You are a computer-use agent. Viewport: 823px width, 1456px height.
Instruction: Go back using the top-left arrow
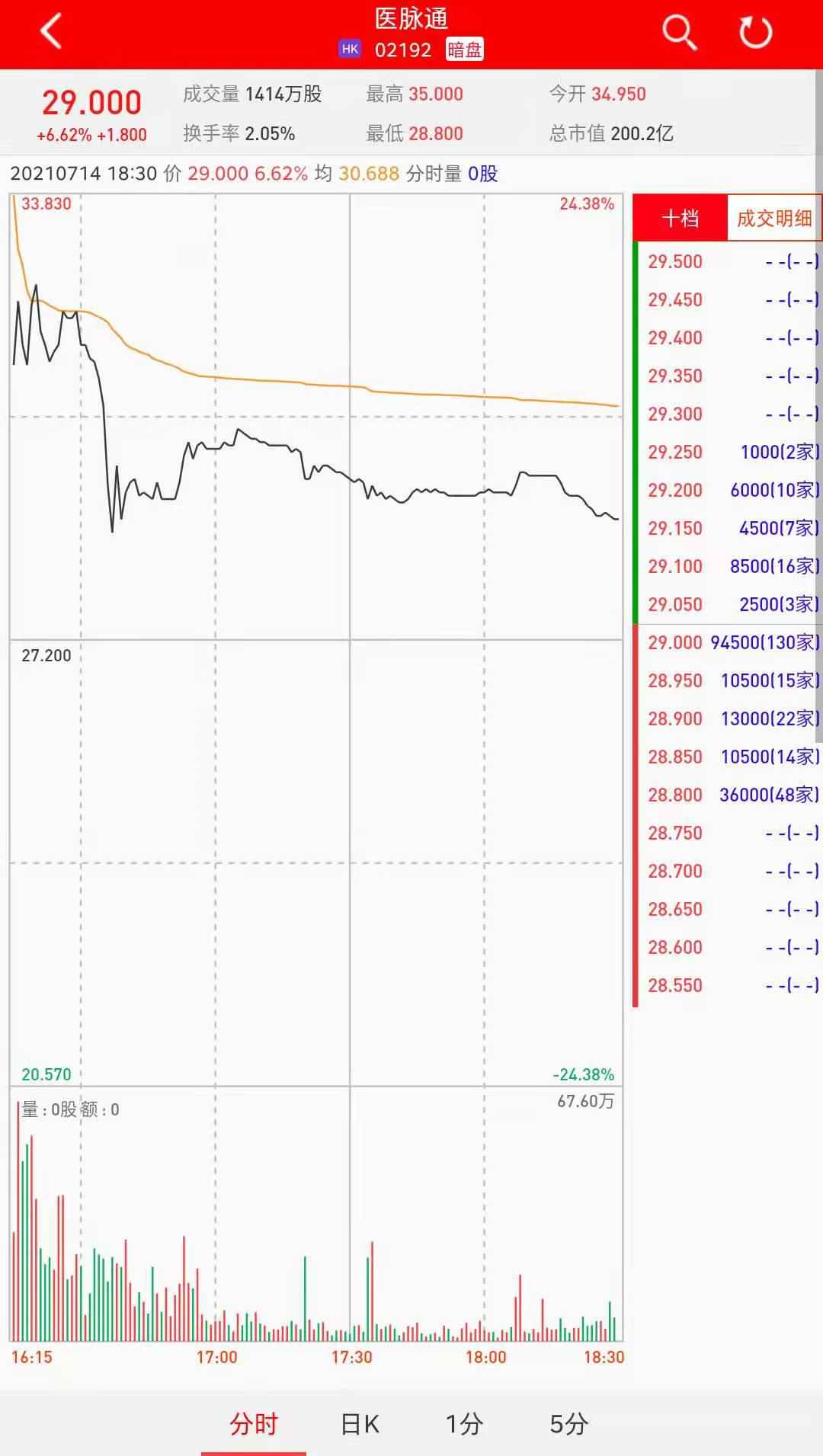point(51,32)
